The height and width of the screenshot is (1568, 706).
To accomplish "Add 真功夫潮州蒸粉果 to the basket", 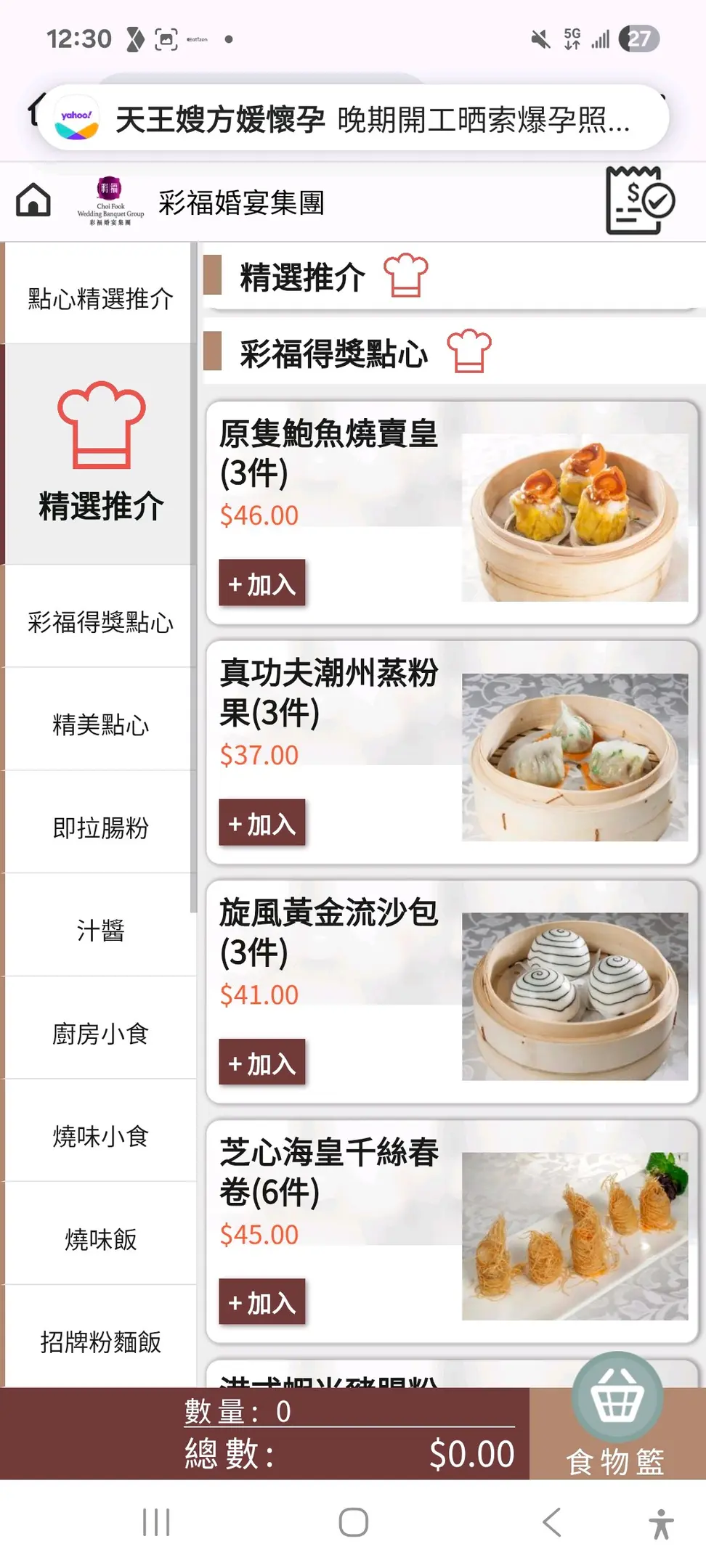I will pos(262,823).
